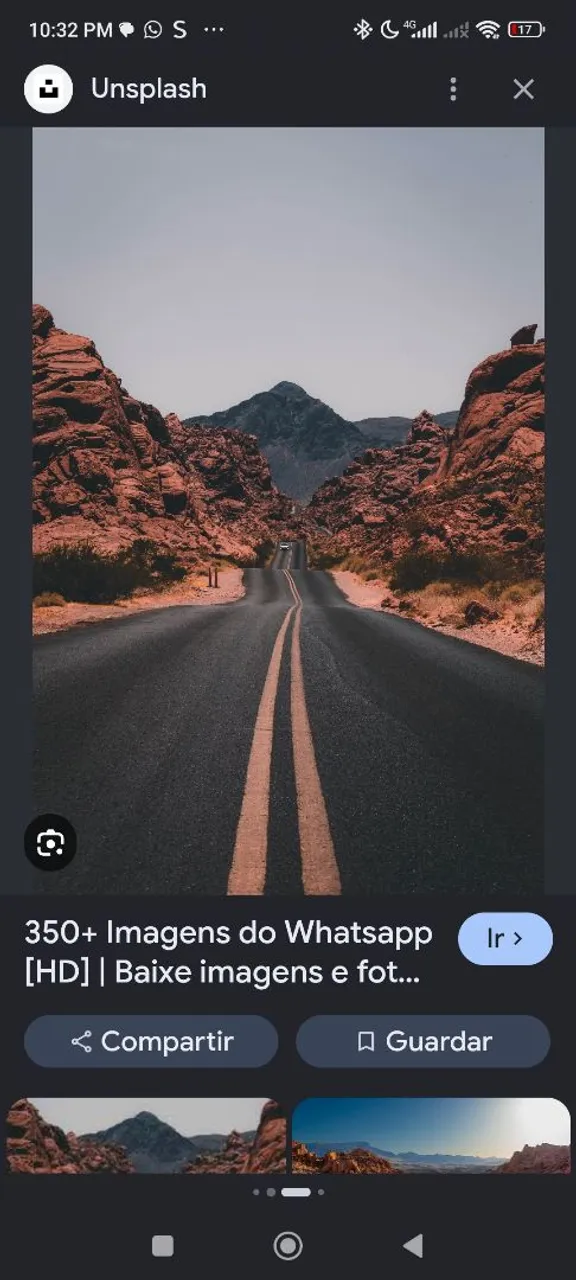Open the related desert road thumbnail
The width and height of the screenshot is (576, 1280).
[146, 1135]
